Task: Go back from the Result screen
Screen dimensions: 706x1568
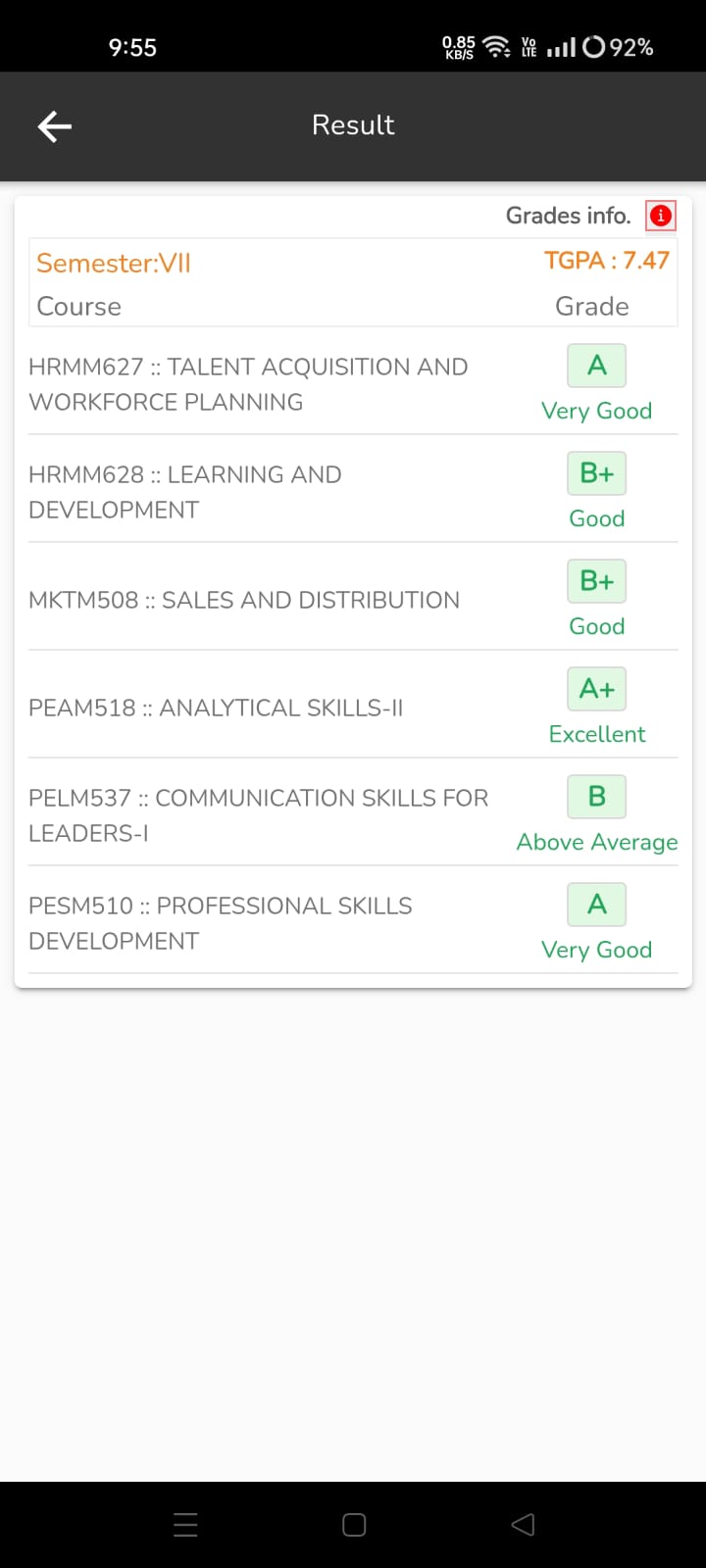Action: [x=55, y=126]
